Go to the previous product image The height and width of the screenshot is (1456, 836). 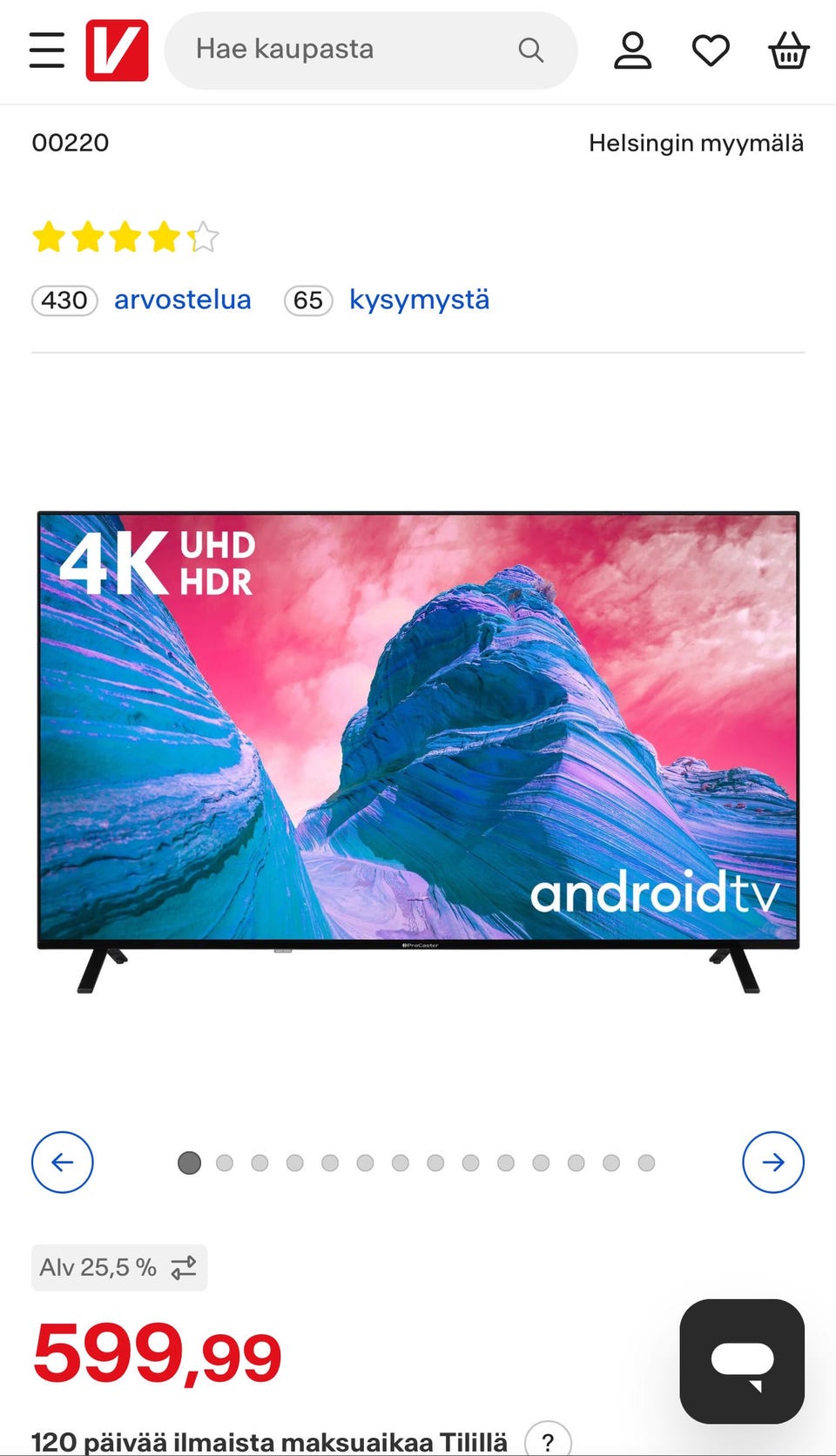[x=63, y=1162]
